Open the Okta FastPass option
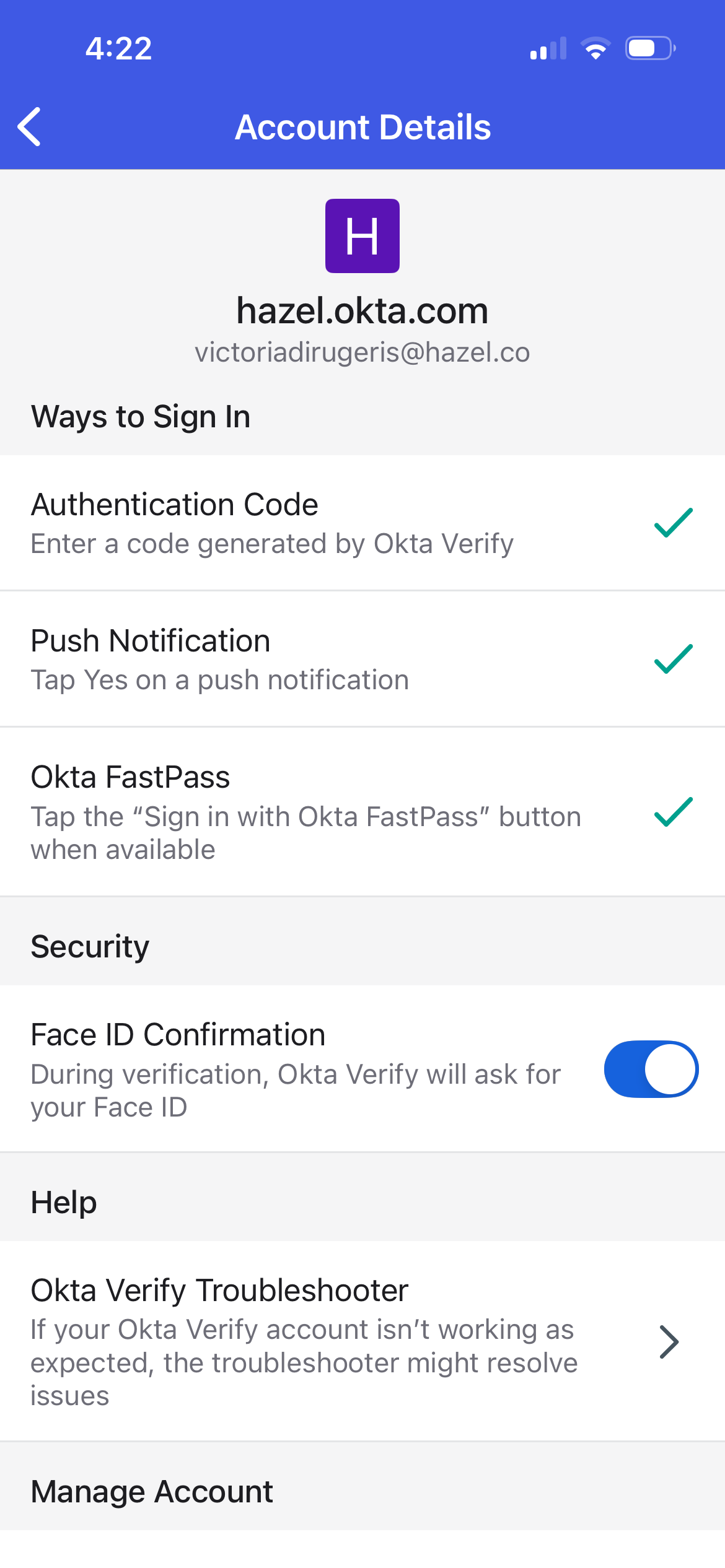This screenshot has width=725, height=1568. (x=362, y=812)
